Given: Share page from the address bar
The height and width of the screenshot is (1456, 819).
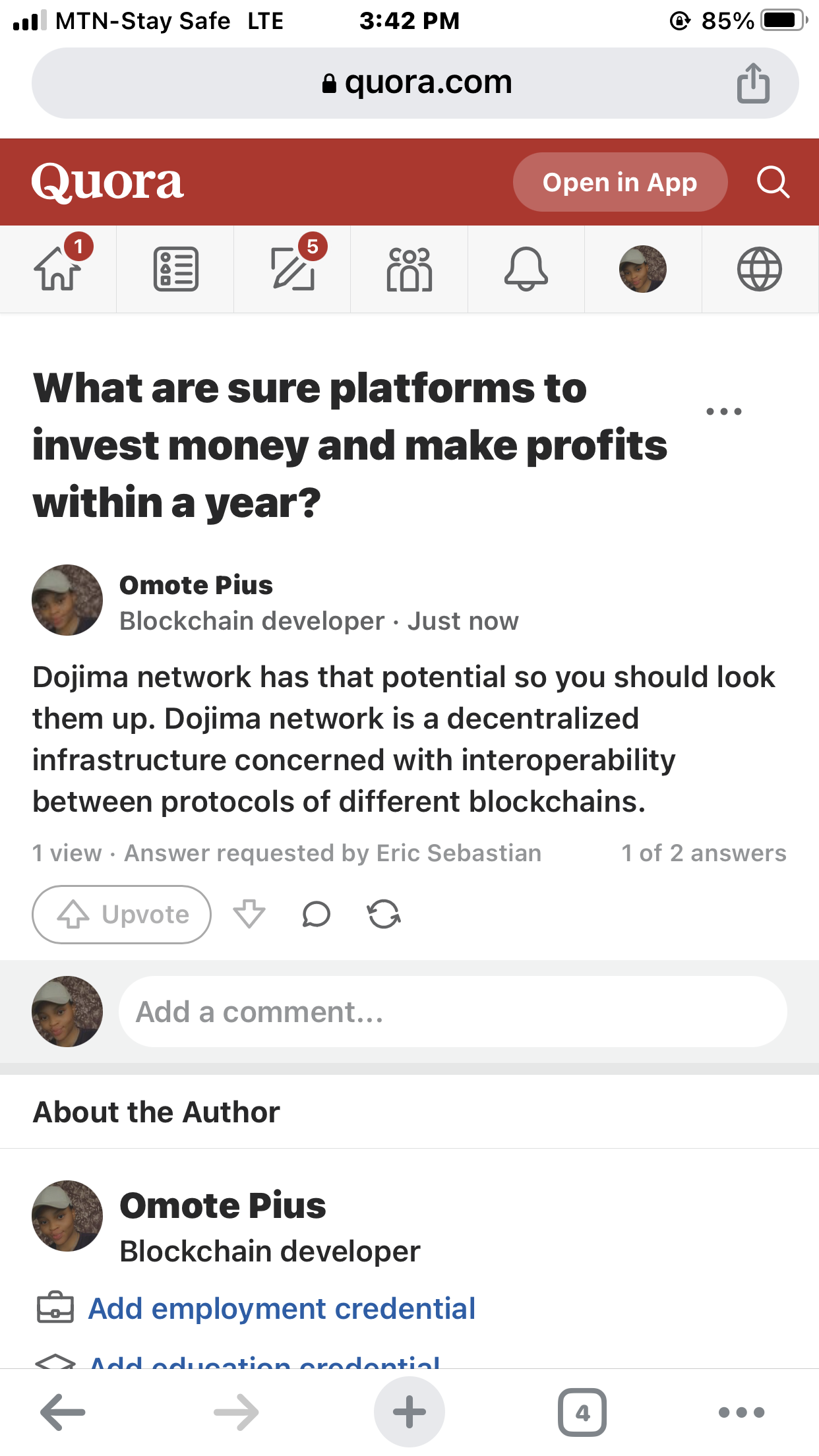Looking at the screenshot, I should 753,84.
